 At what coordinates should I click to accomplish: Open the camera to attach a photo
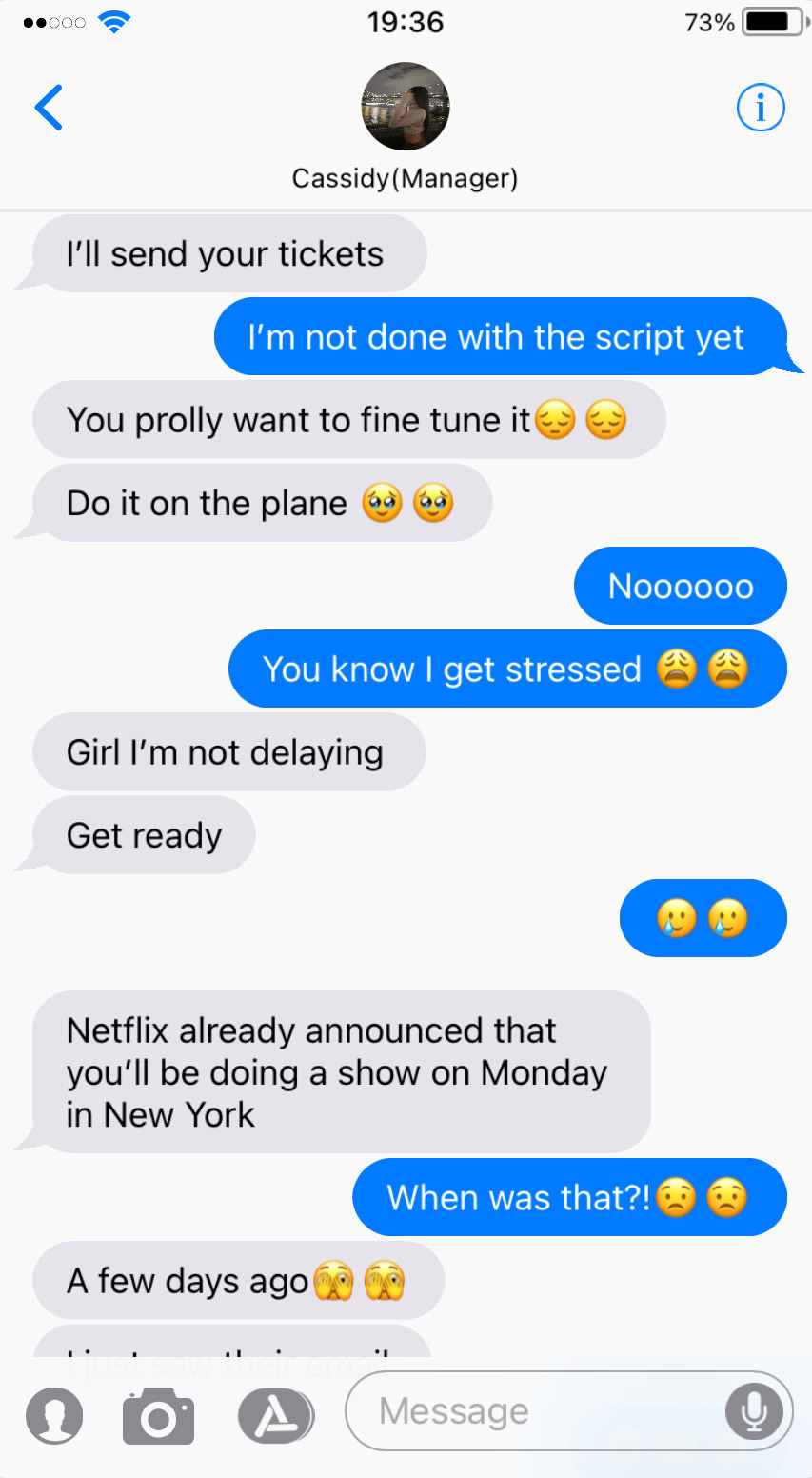158,1416
